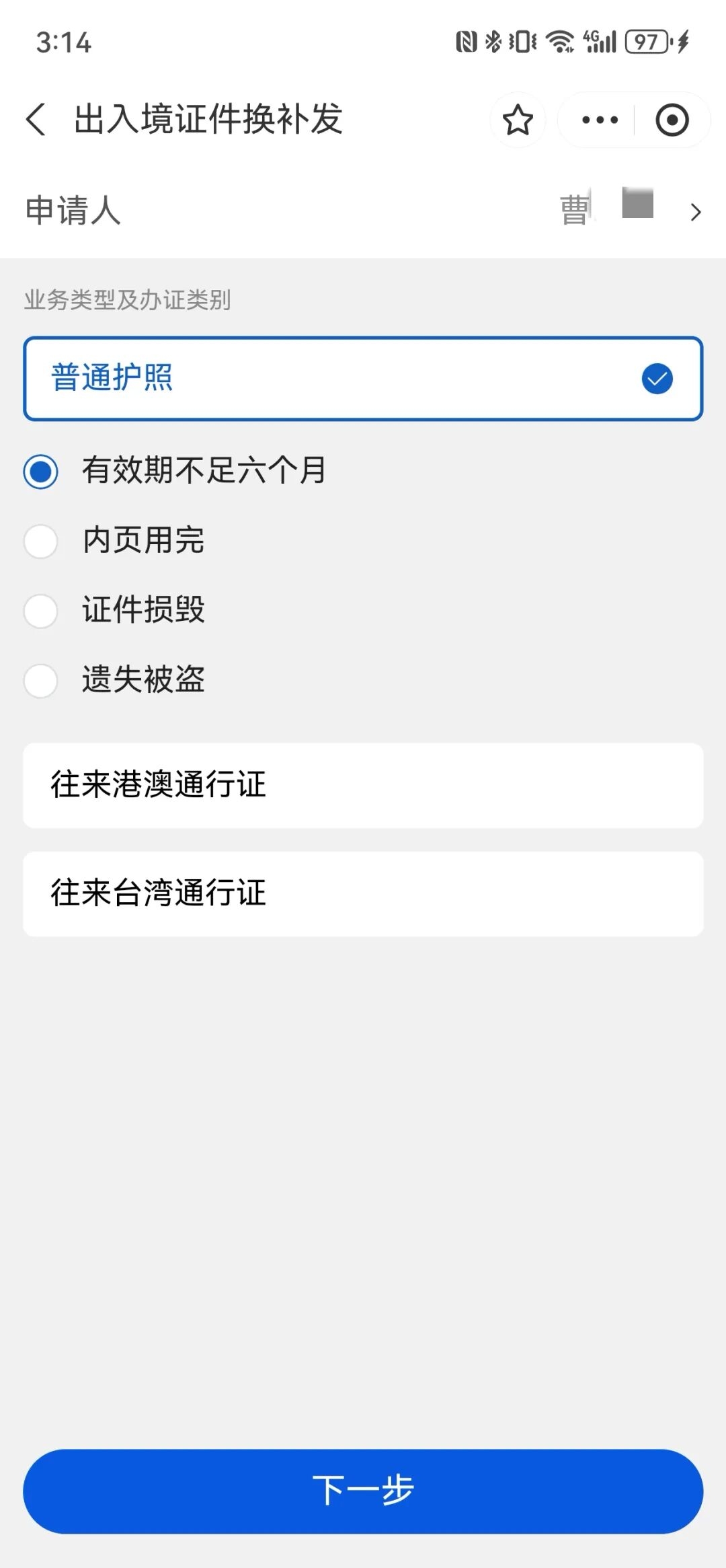The width and height of the screenshot is (726, 1568).
Task: Tap the circular close icon at top right
Action: 672,120
